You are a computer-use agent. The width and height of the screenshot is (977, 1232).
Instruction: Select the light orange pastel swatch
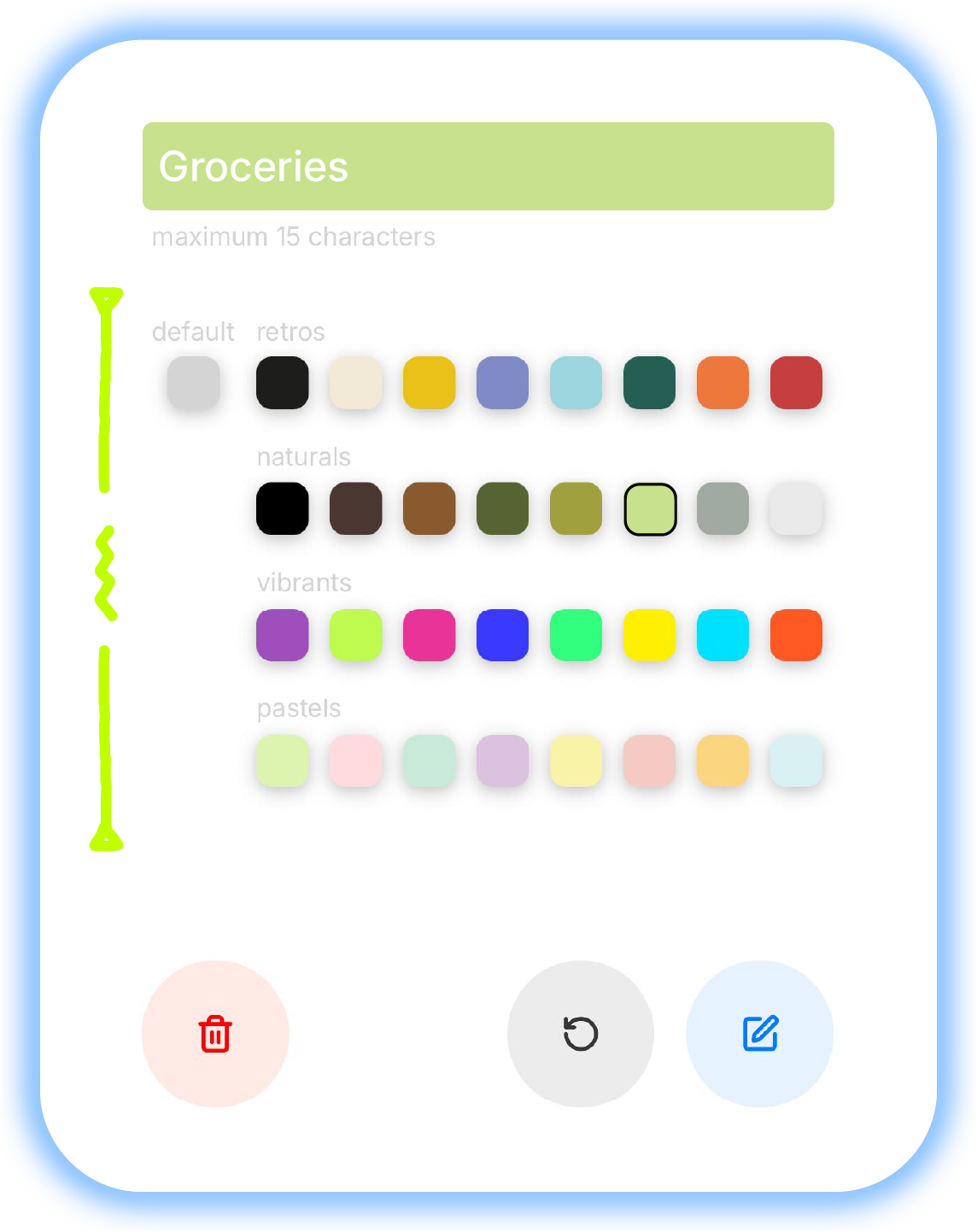[723, 760]
